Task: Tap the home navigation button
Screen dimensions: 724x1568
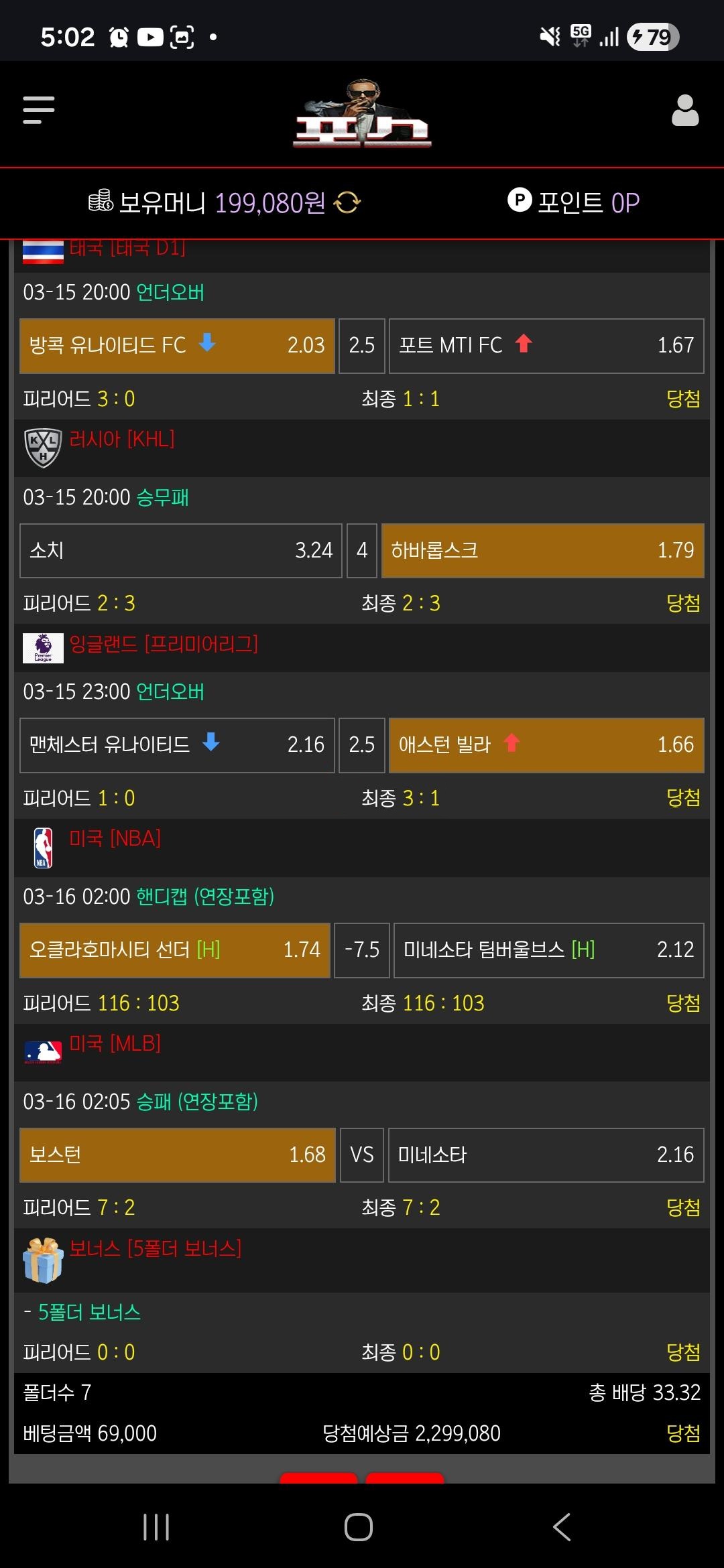Action: [x=359, y=1527]
